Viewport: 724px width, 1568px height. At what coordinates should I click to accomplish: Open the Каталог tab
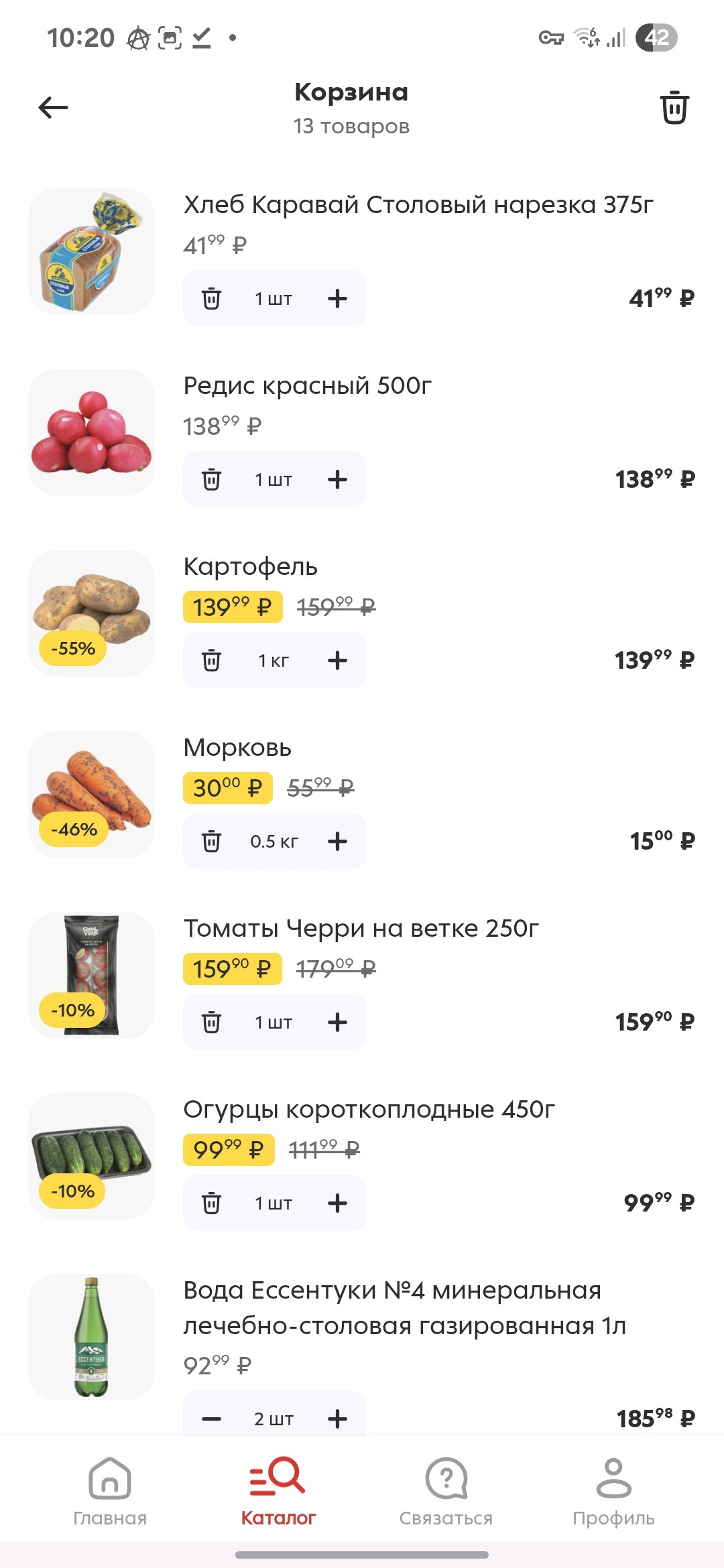click(x=278, y=1490)
